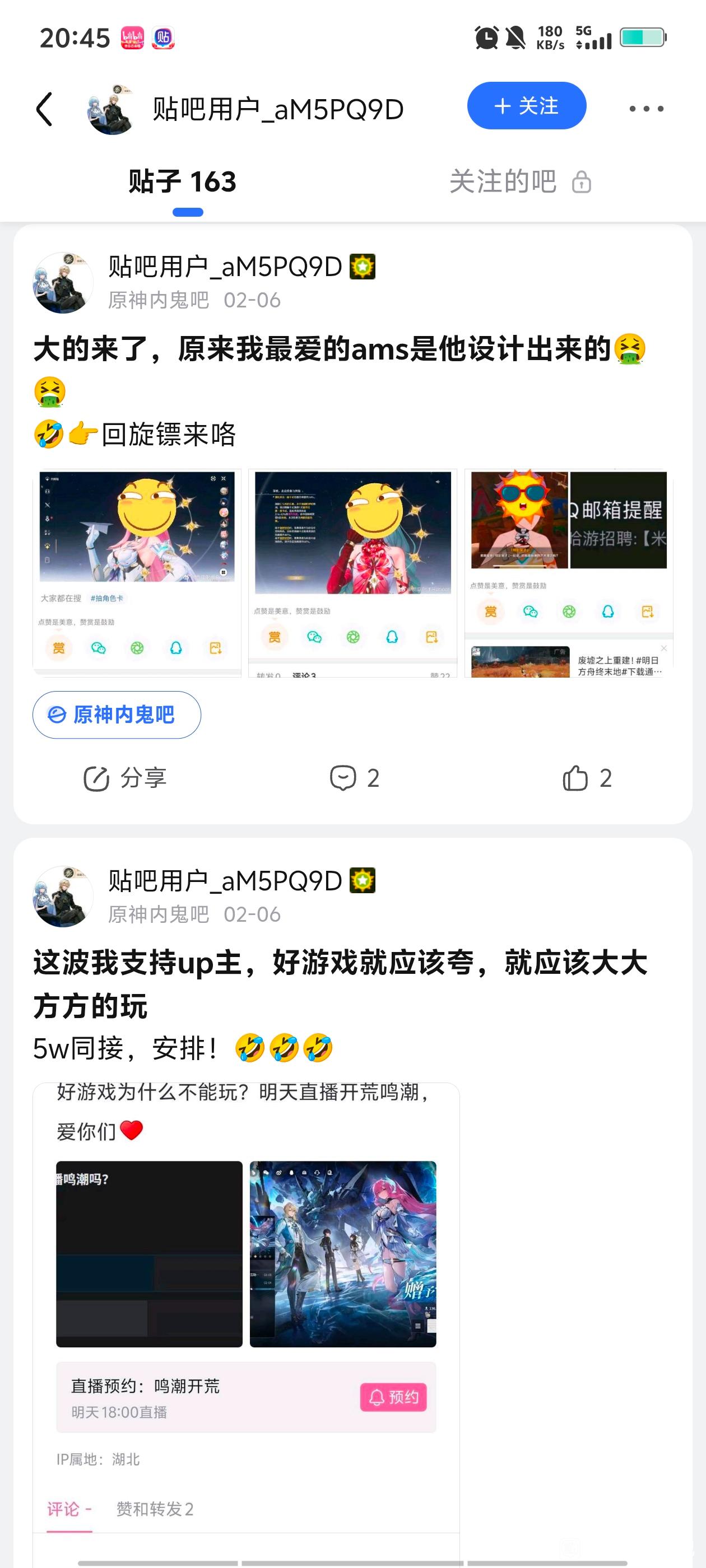View first image in the ams post
The height and width of the screenshot is (1568, 706).
coord(137,572)
